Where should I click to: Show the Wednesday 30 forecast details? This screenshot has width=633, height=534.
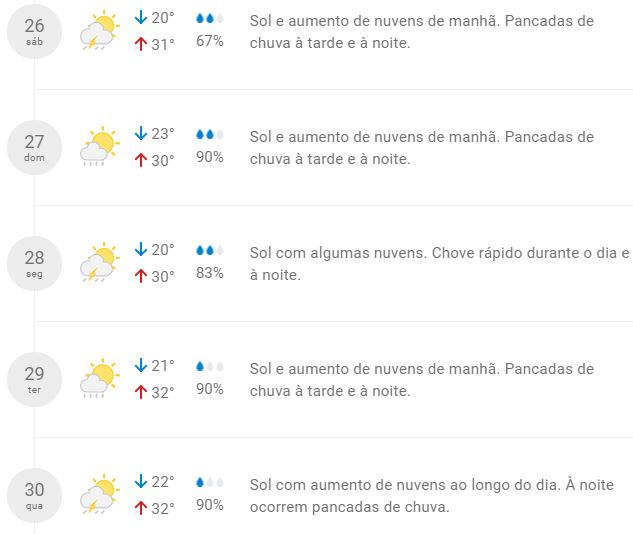(34, 495)
